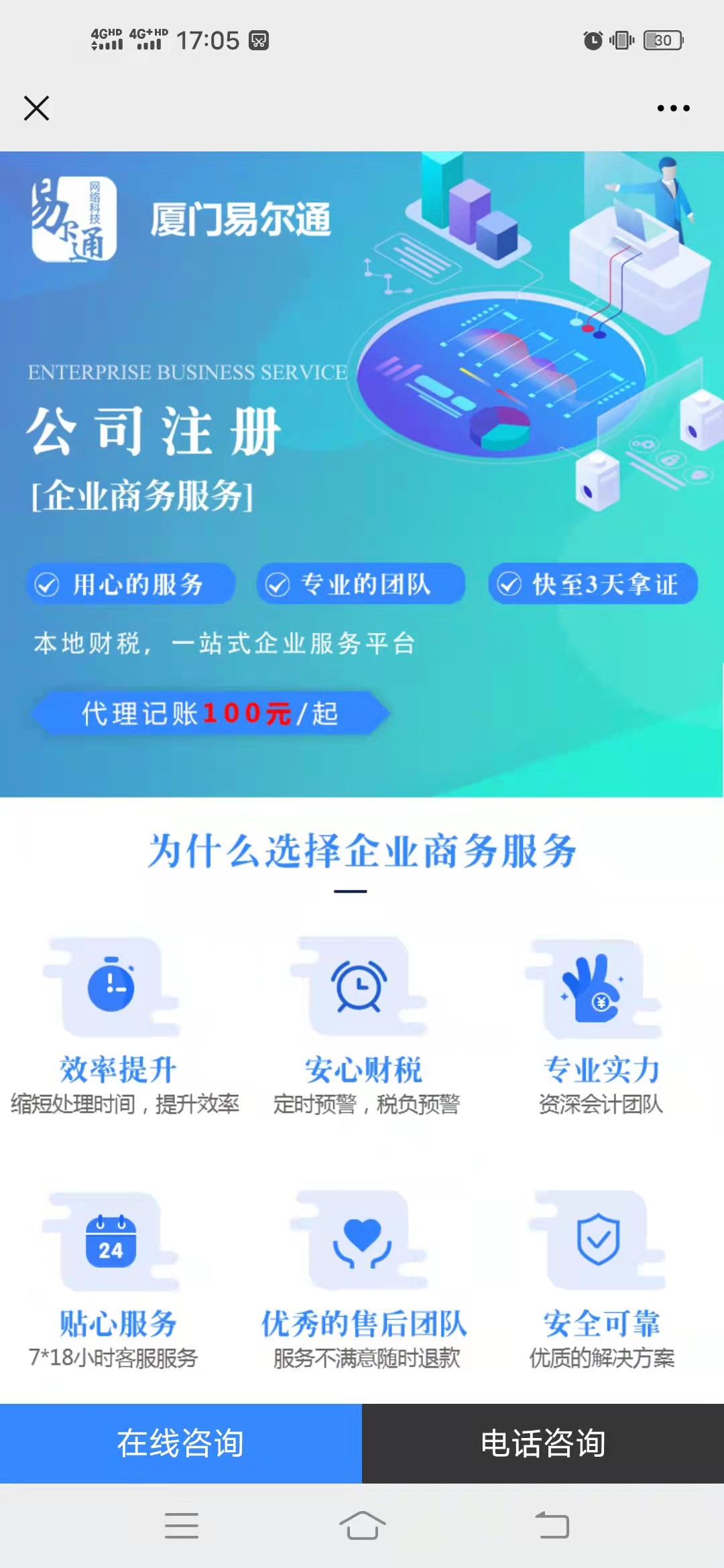Tap the 在线咨询 online consultation button
This screenshot has height=1568, width=724.
point(181,1443)
